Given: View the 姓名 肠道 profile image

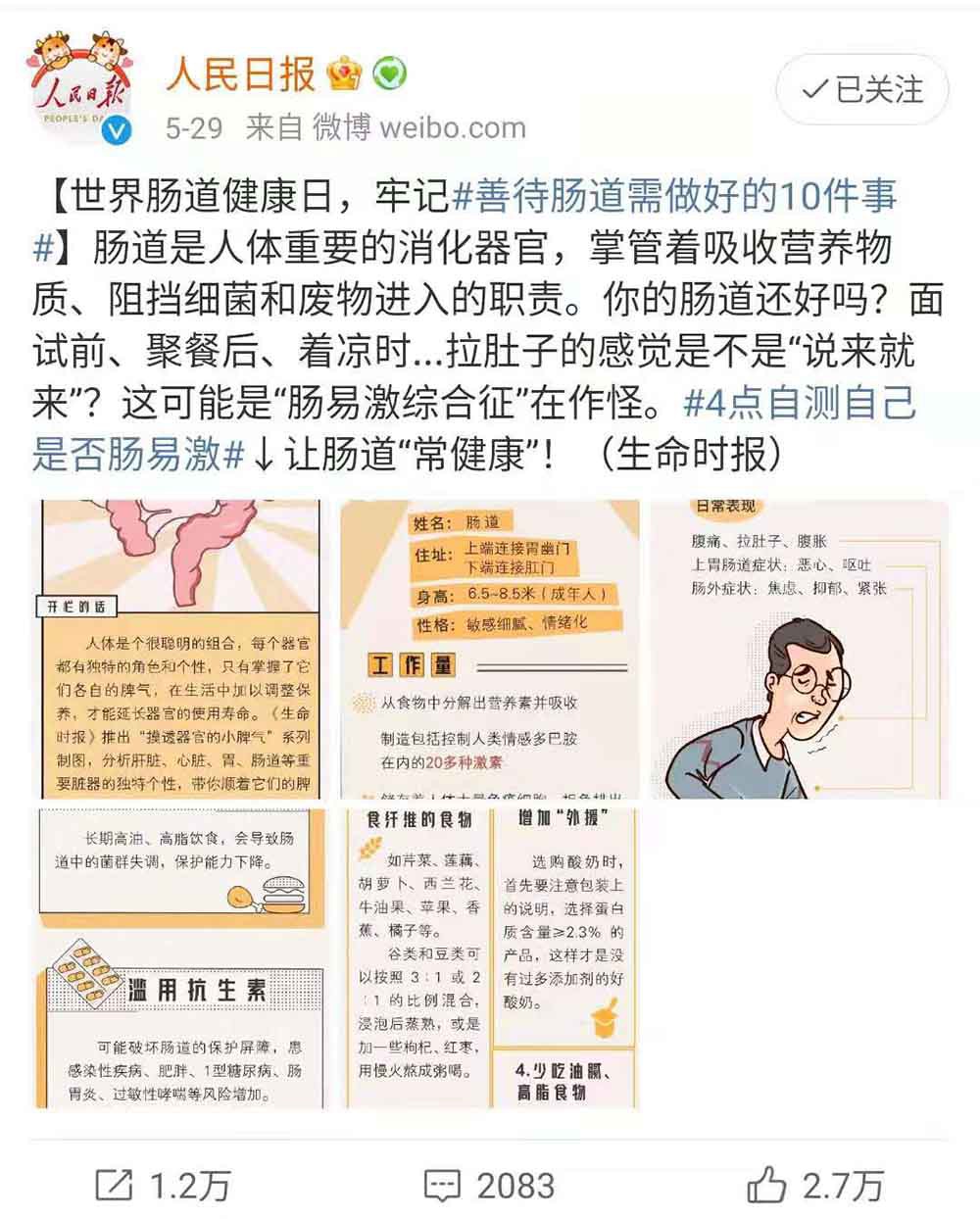Looking at the screenshot, I should [489, 649].
